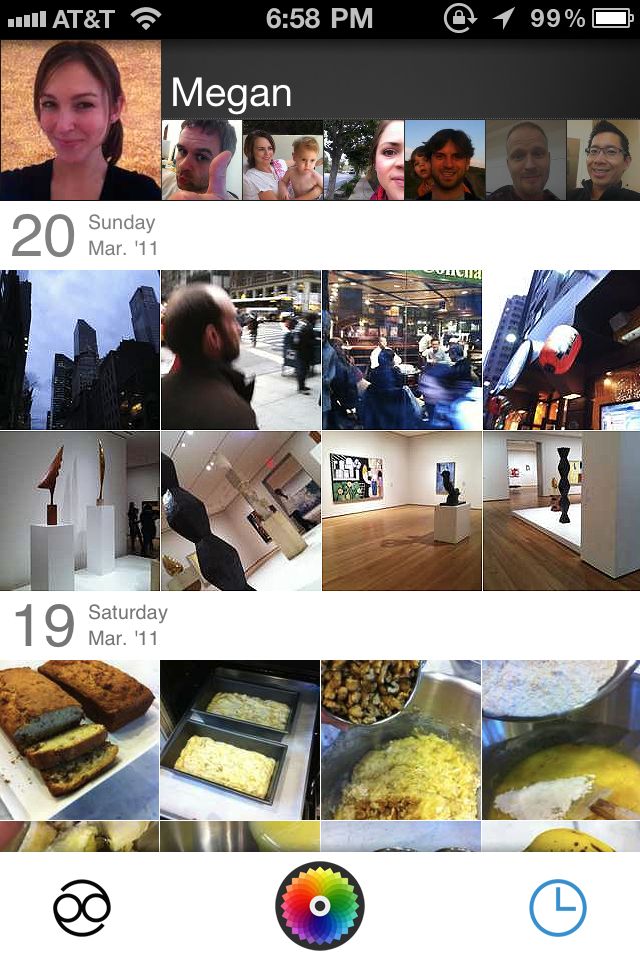Open the red lantern storefront photo
The width and height of the screenshot is (640, 960).
click(x=561, y=350)
